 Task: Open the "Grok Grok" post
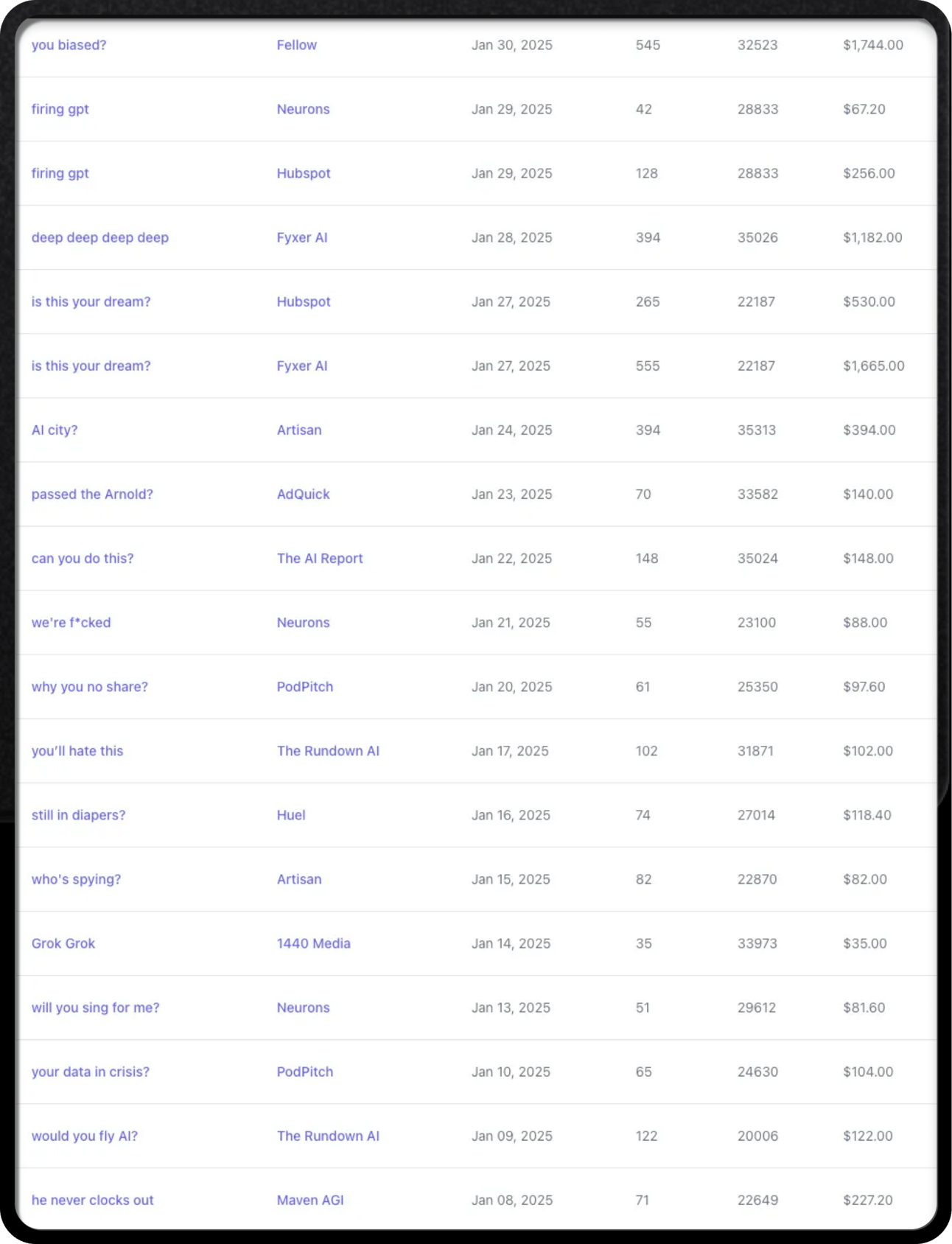tap(63, 943)
